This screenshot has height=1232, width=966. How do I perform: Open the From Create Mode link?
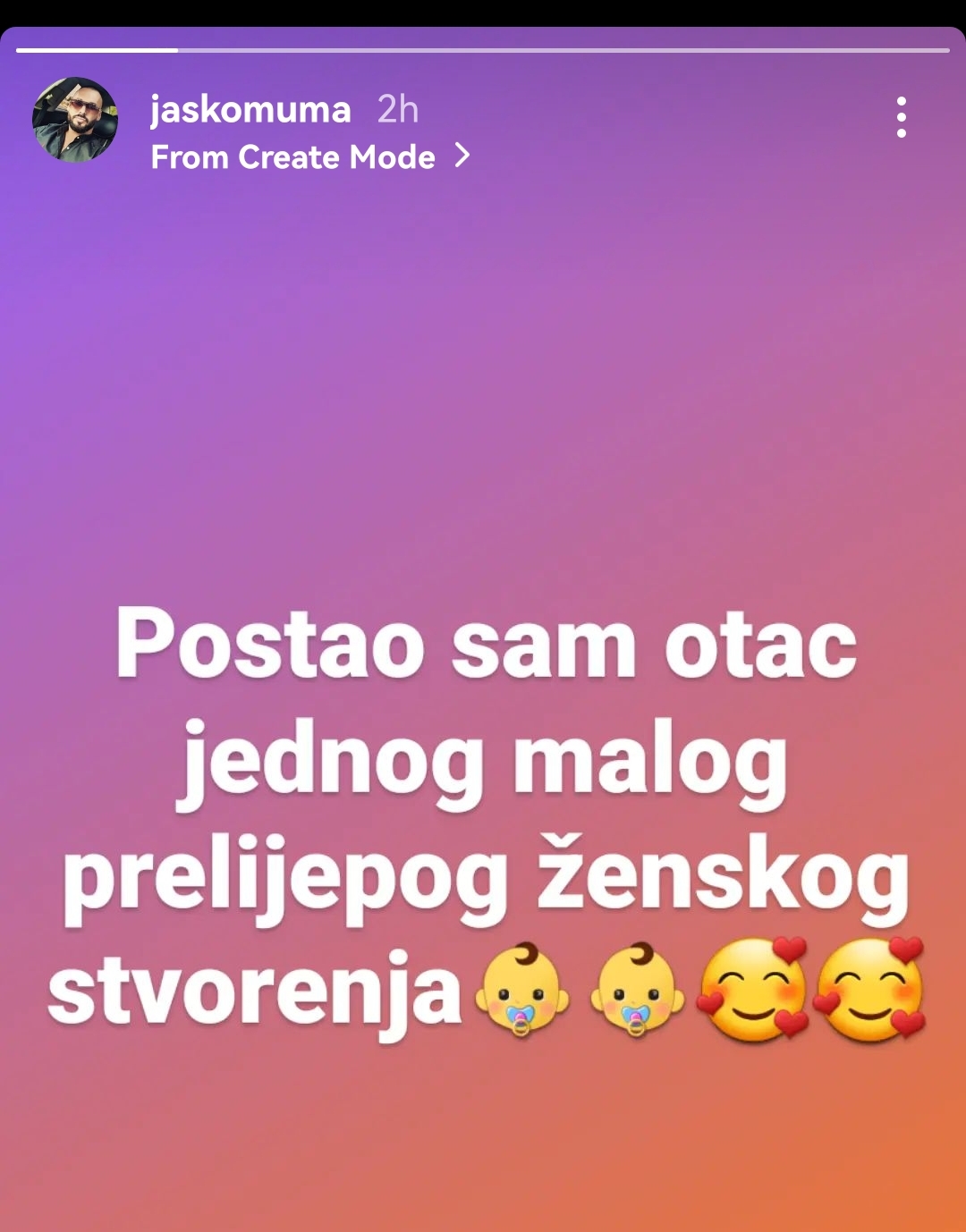309,157
